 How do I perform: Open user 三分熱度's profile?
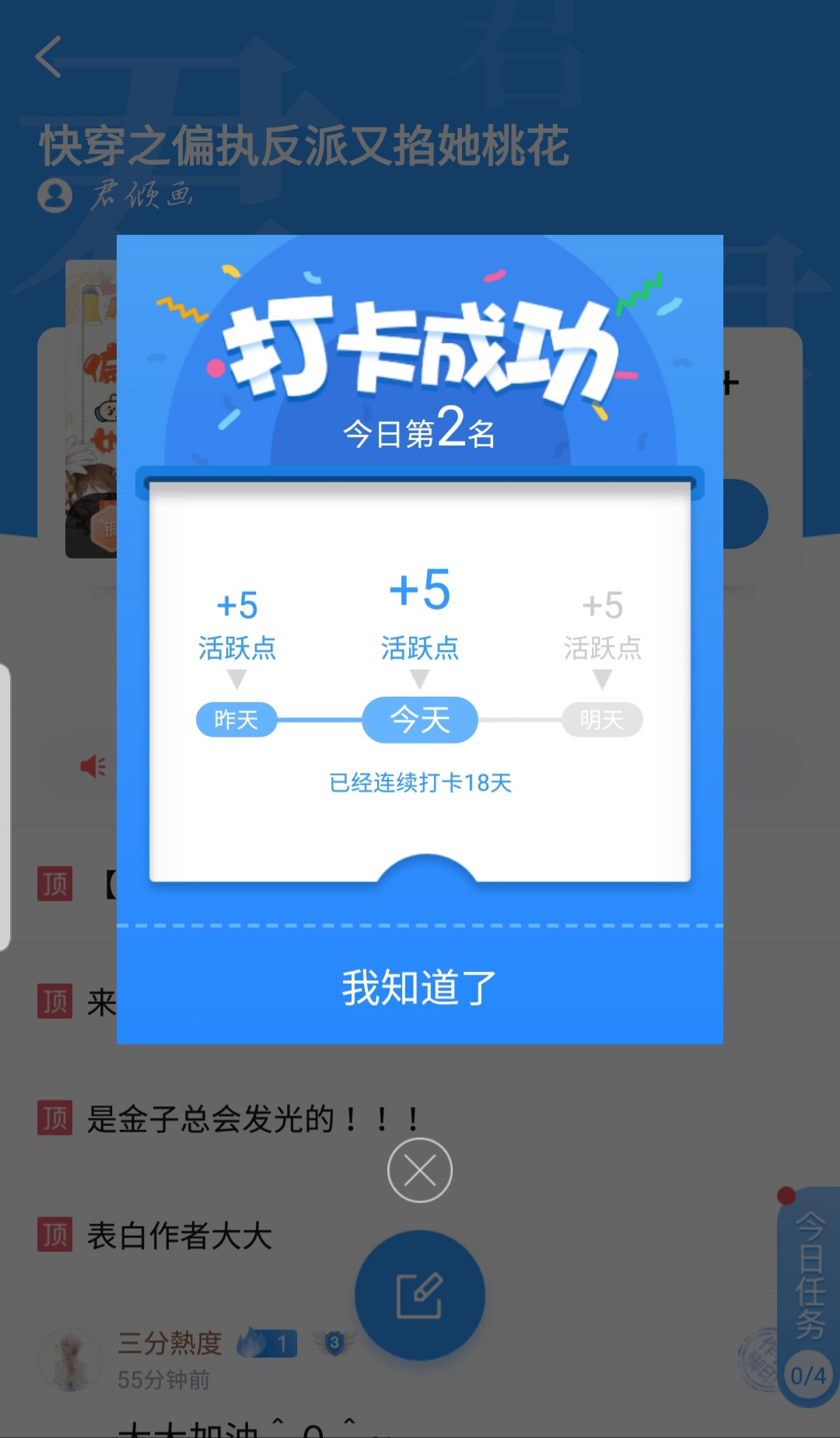coord(170,1342)
